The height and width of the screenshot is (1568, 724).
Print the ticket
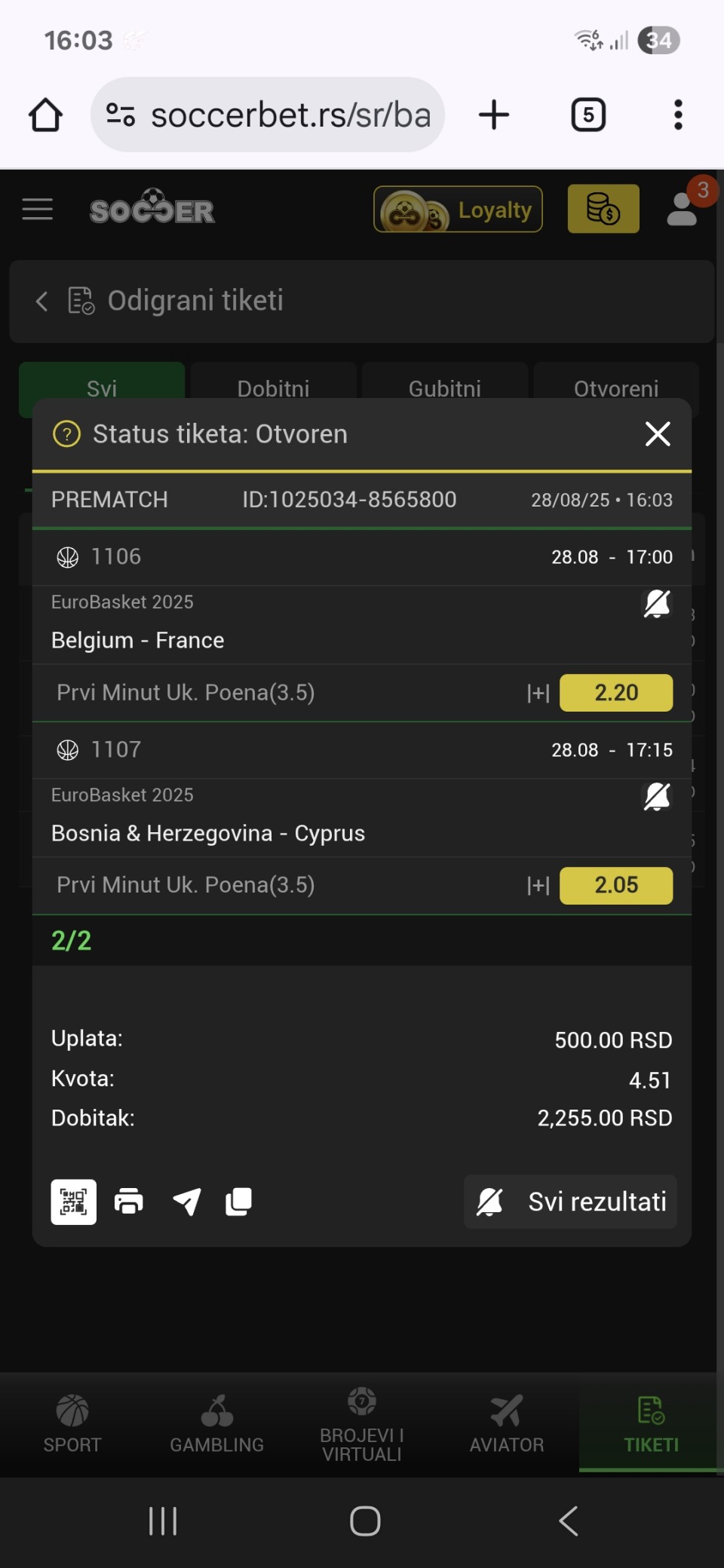129,1201
